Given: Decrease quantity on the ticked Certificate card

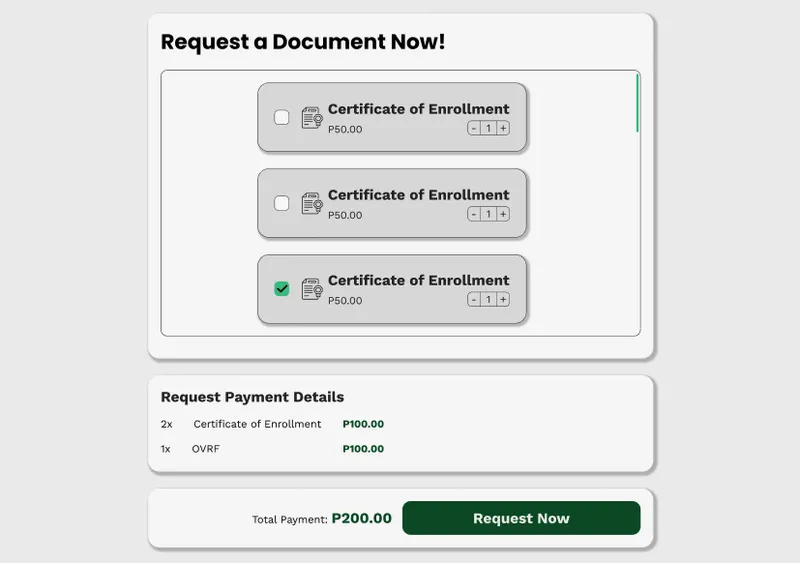Looking at the screenshot, I should 474,299.
